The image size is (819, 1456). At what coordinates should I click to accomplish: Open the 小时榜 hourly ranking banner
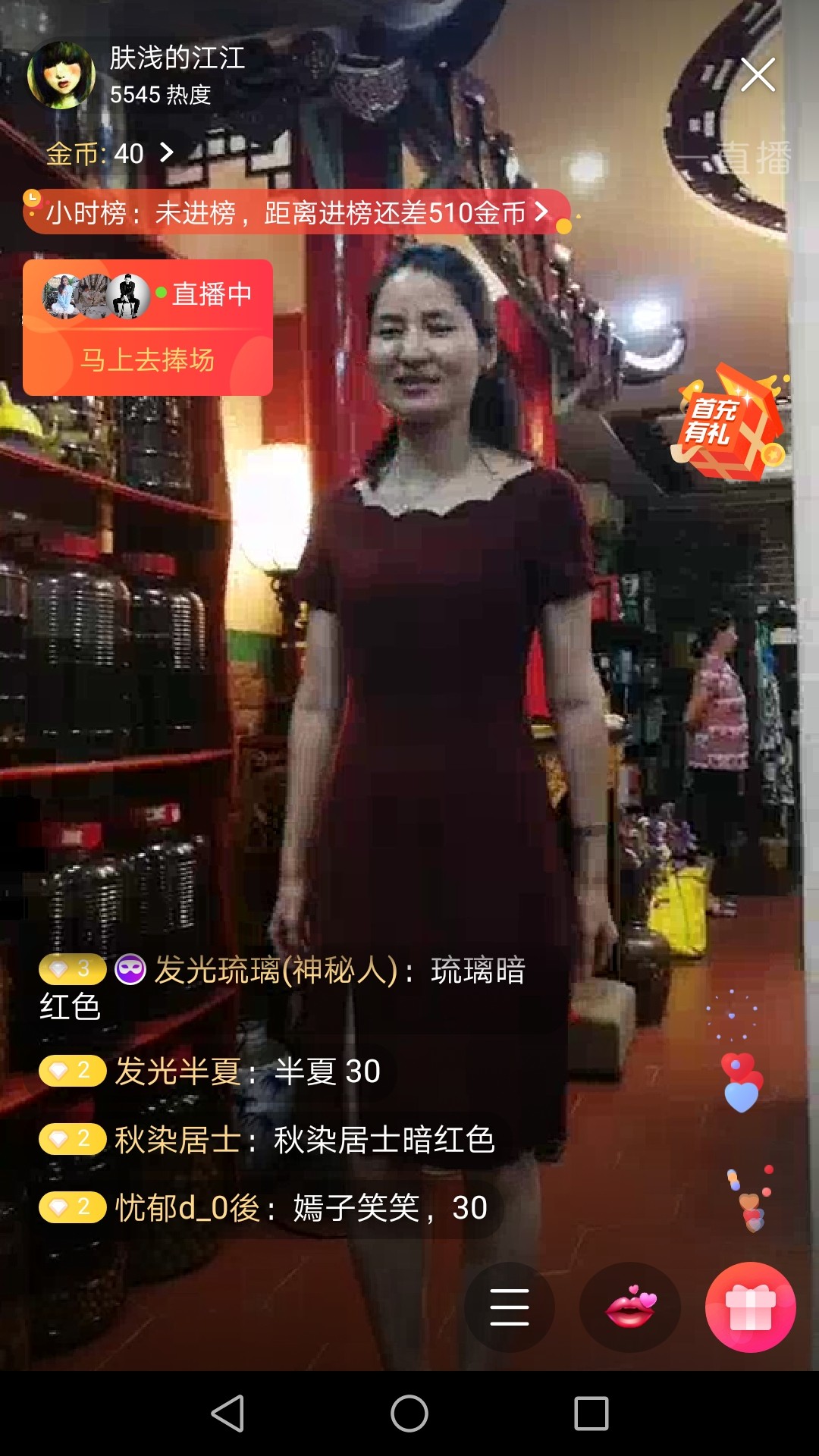point(297,212)
